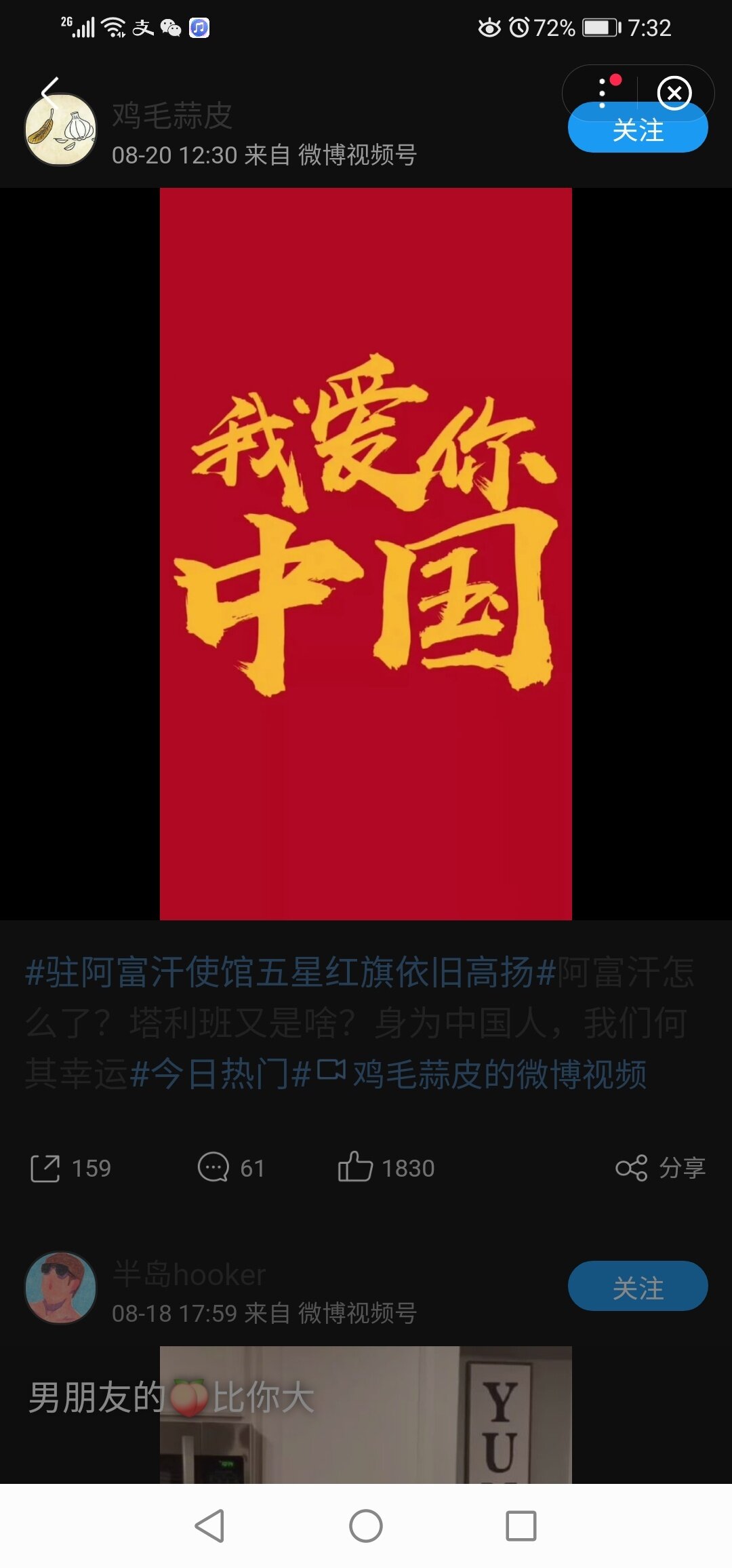Open comments showing 61

click(230, 1168)
